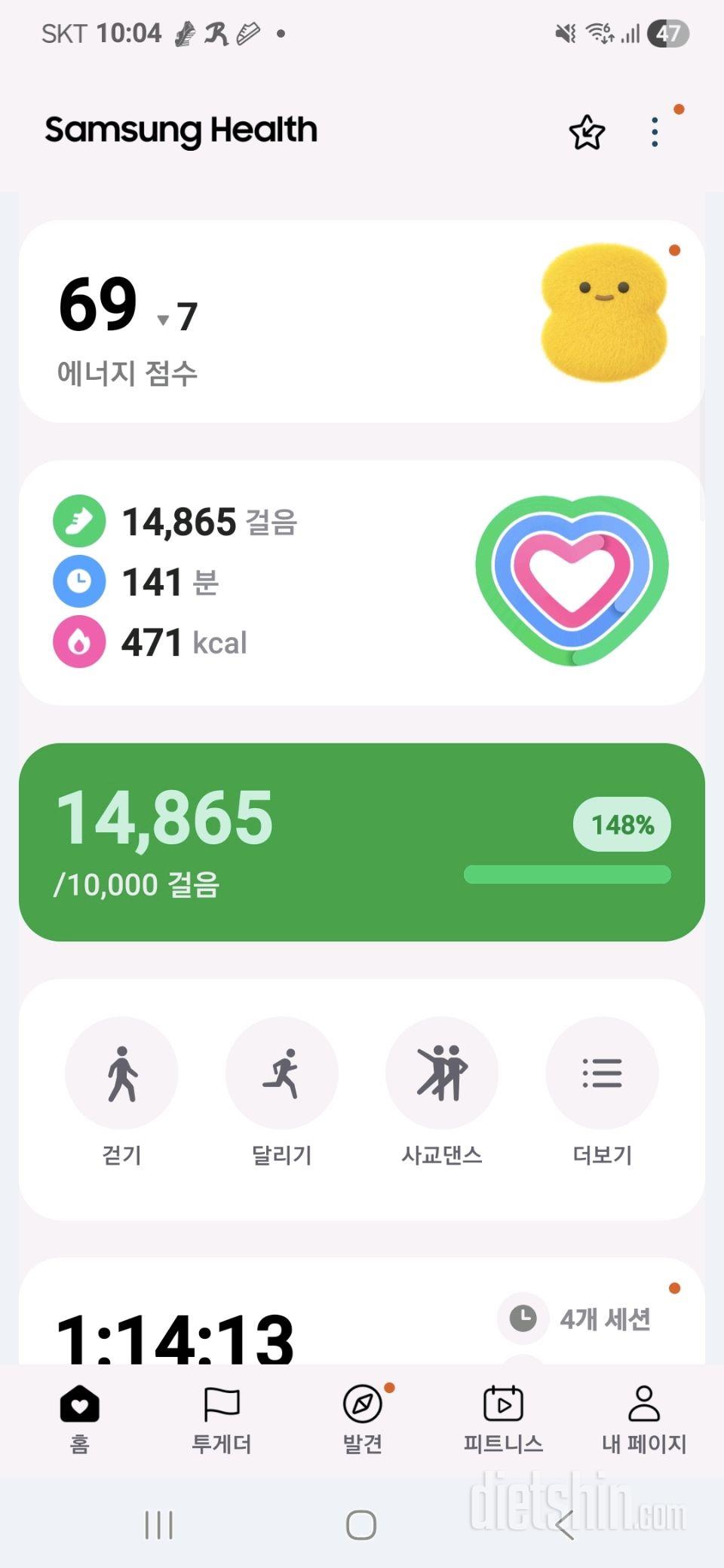Switch to the 투게더 tab
This screenshot has width=724, height=1568.
[x=221, y=1419]
